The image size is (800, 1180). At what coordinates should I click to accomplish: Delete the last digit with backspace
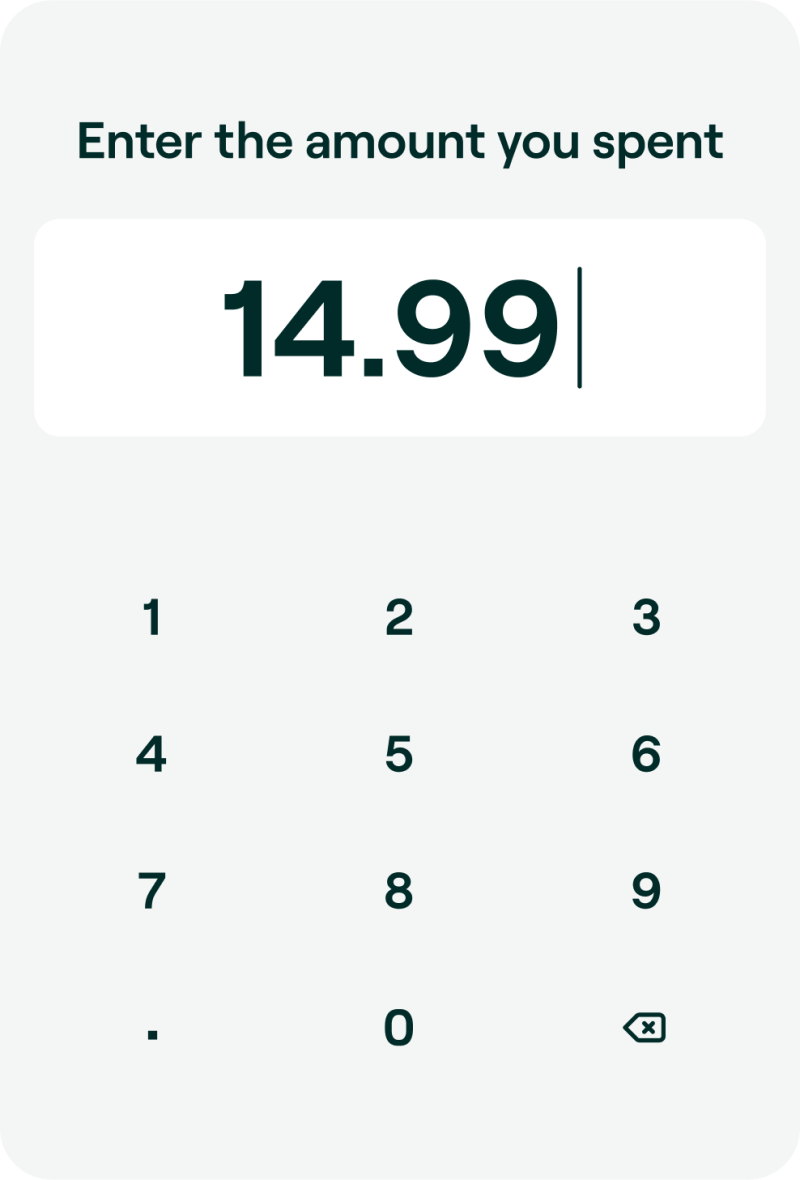(x=645, y=1028)
